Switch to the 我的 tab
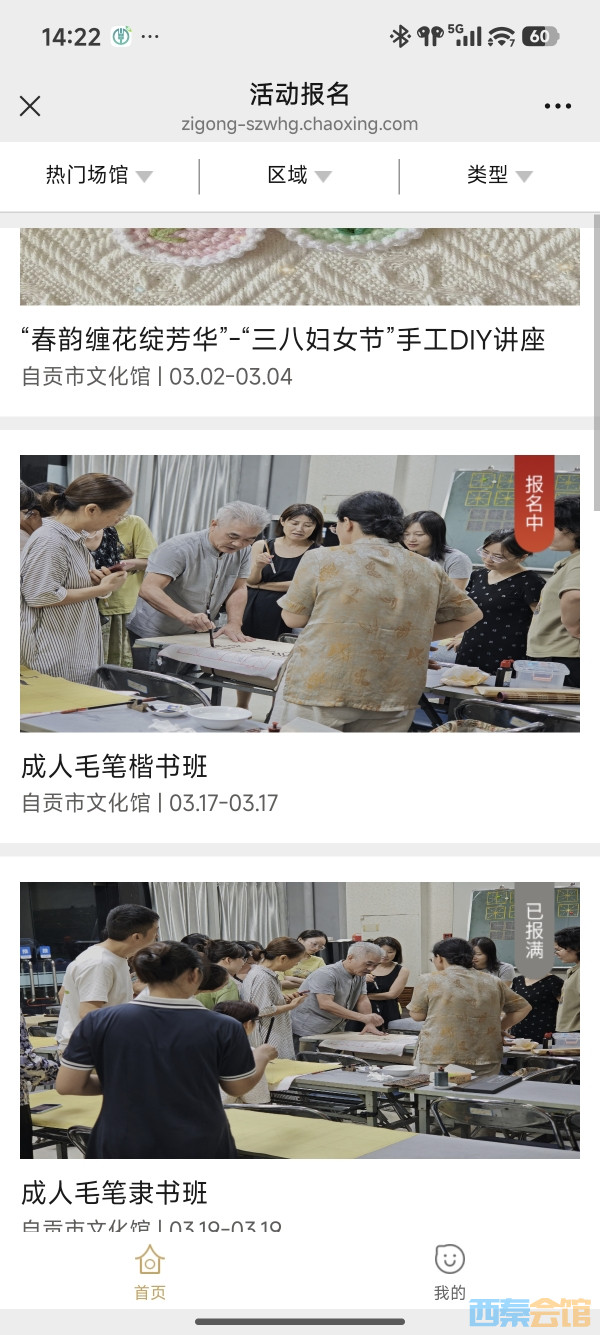 tap(449, 1272)
